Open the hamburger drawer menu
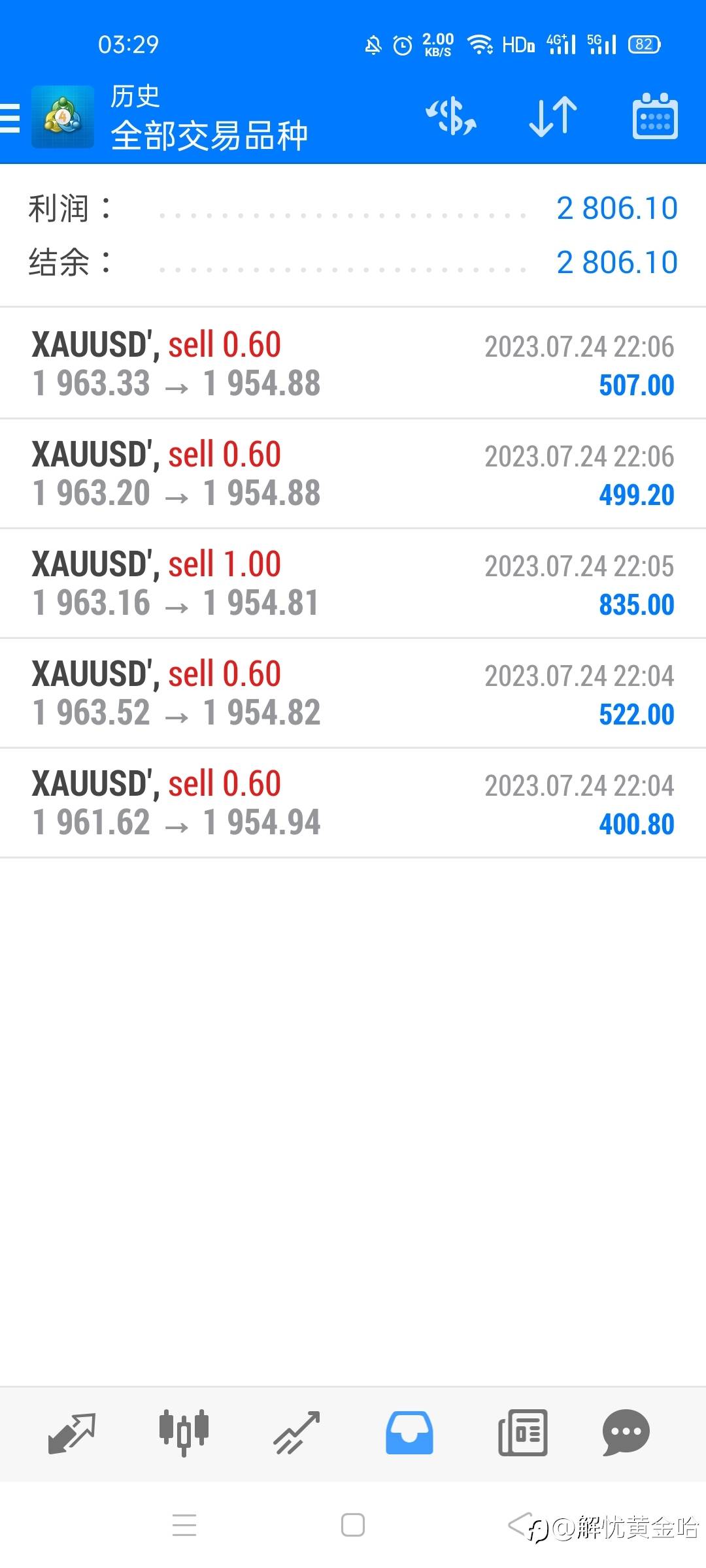The width and height of the screenshot is (706, 1568). tap(10, 118)
